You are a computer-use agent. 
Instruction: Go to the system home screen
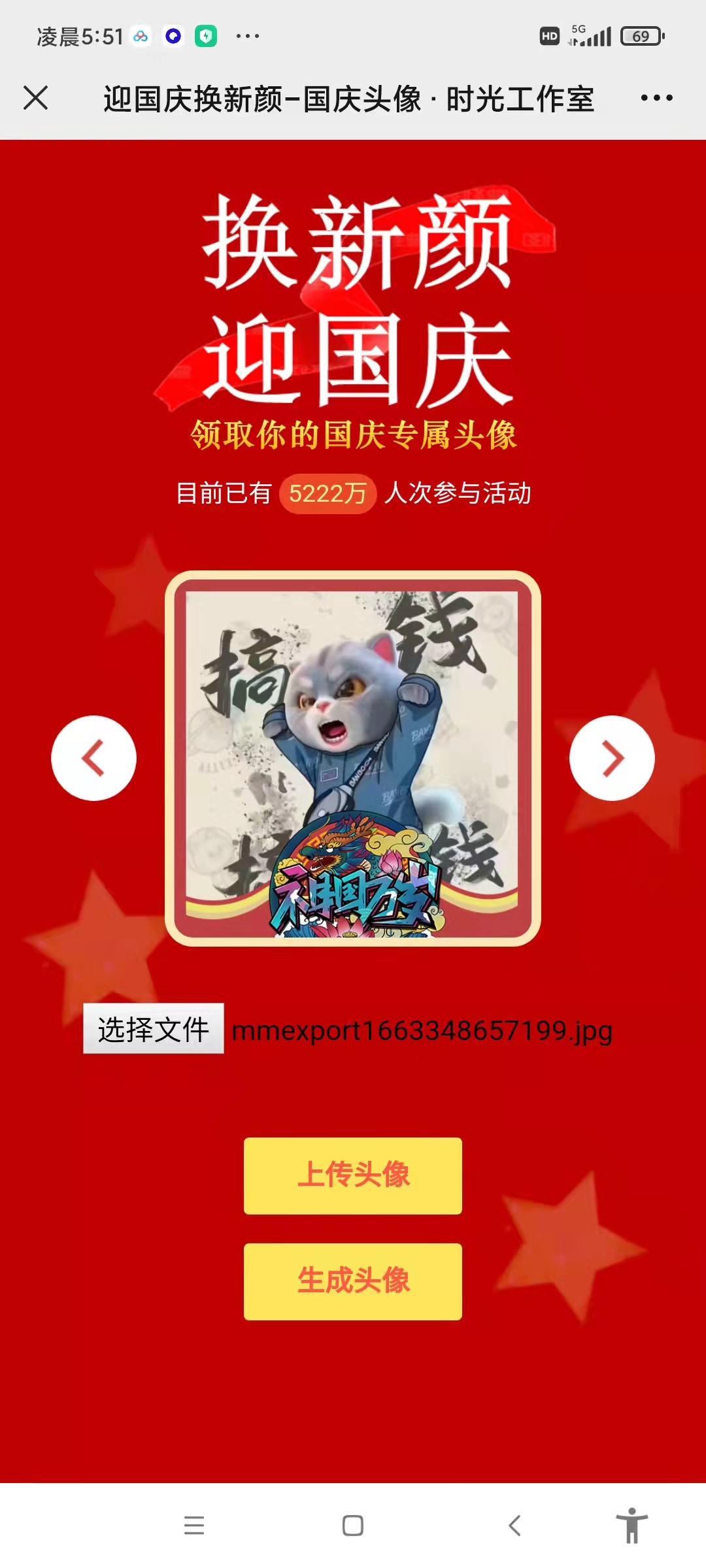click(x=353, y=1526)
